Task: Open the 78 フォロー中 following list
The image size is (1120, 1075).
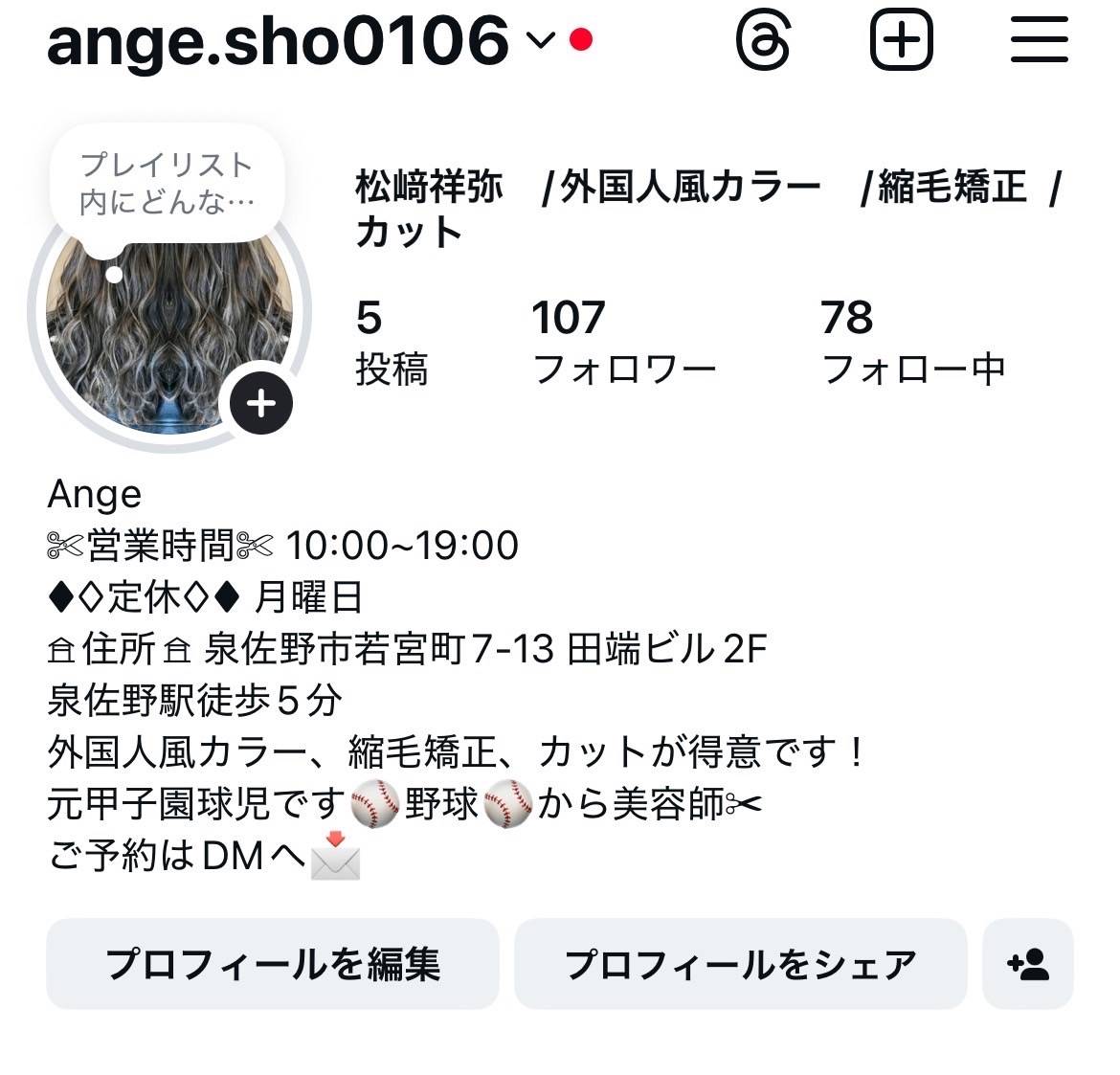Action: [912, 342]
